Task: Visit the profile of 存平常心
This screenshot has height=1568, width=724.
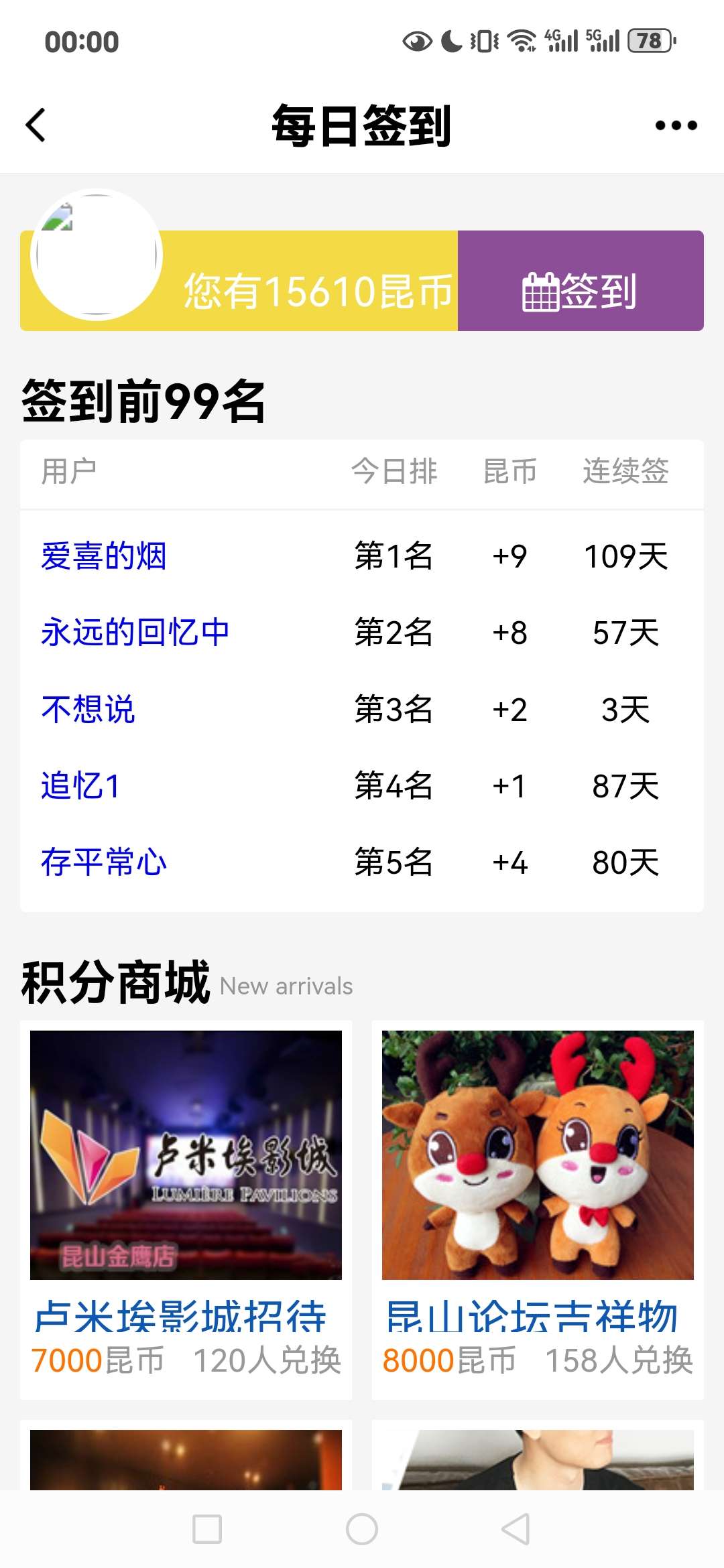Action: 104,862
